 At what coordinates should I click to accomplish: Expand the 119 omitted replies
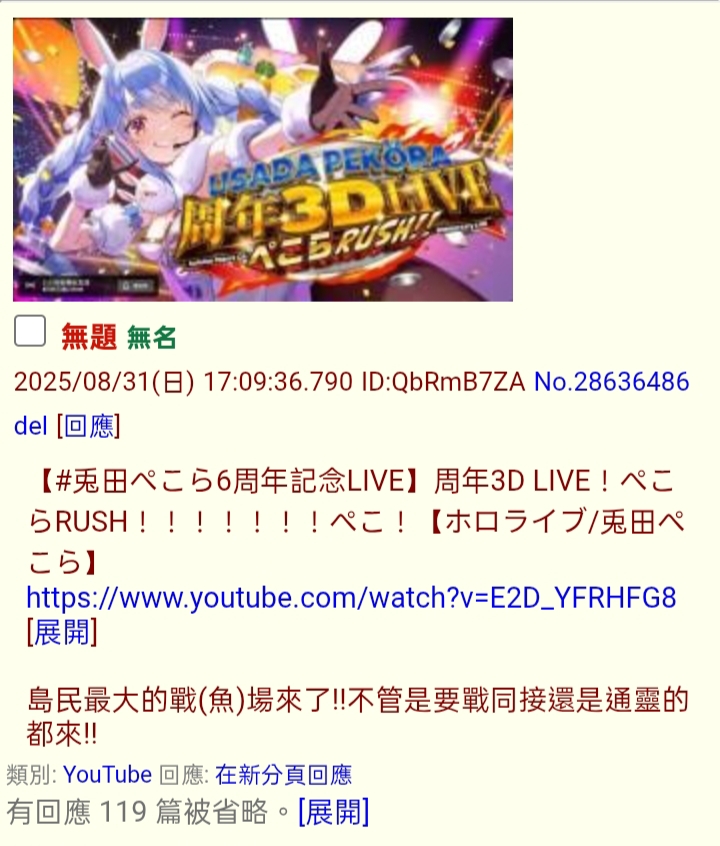point(333,811)
